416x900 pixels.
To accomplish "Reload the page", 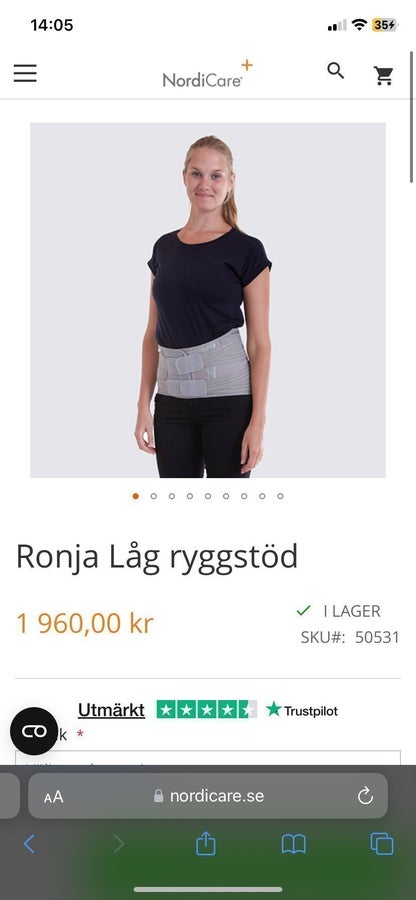I will tap(365, 796).
